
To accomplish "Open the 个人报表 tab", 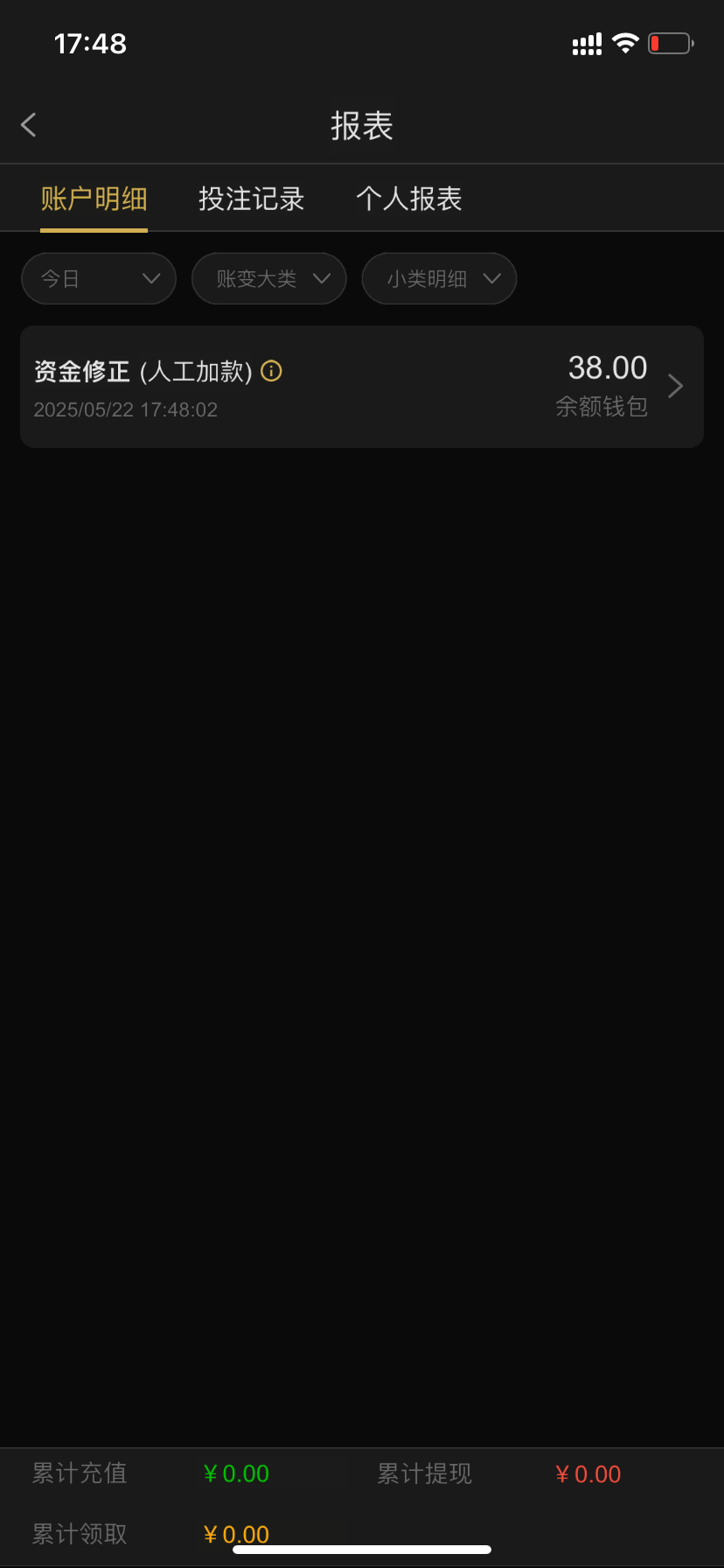I will (x=408, y=199).
